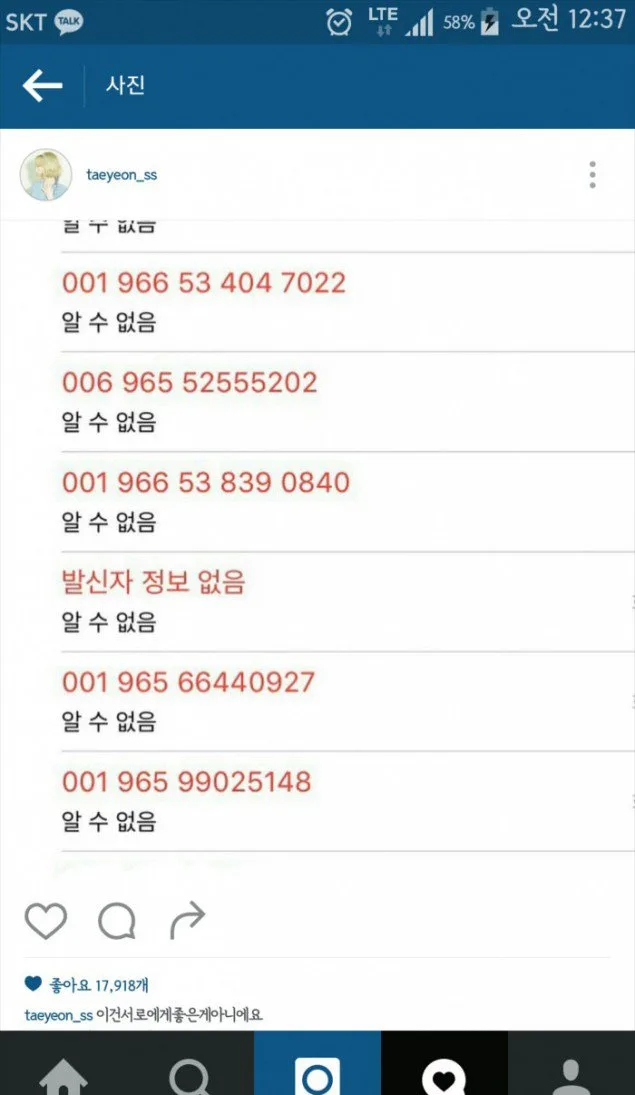Open taeyeon_ss profile from the post header
This screenshot has width=635, height=1095.
point(121,175)
